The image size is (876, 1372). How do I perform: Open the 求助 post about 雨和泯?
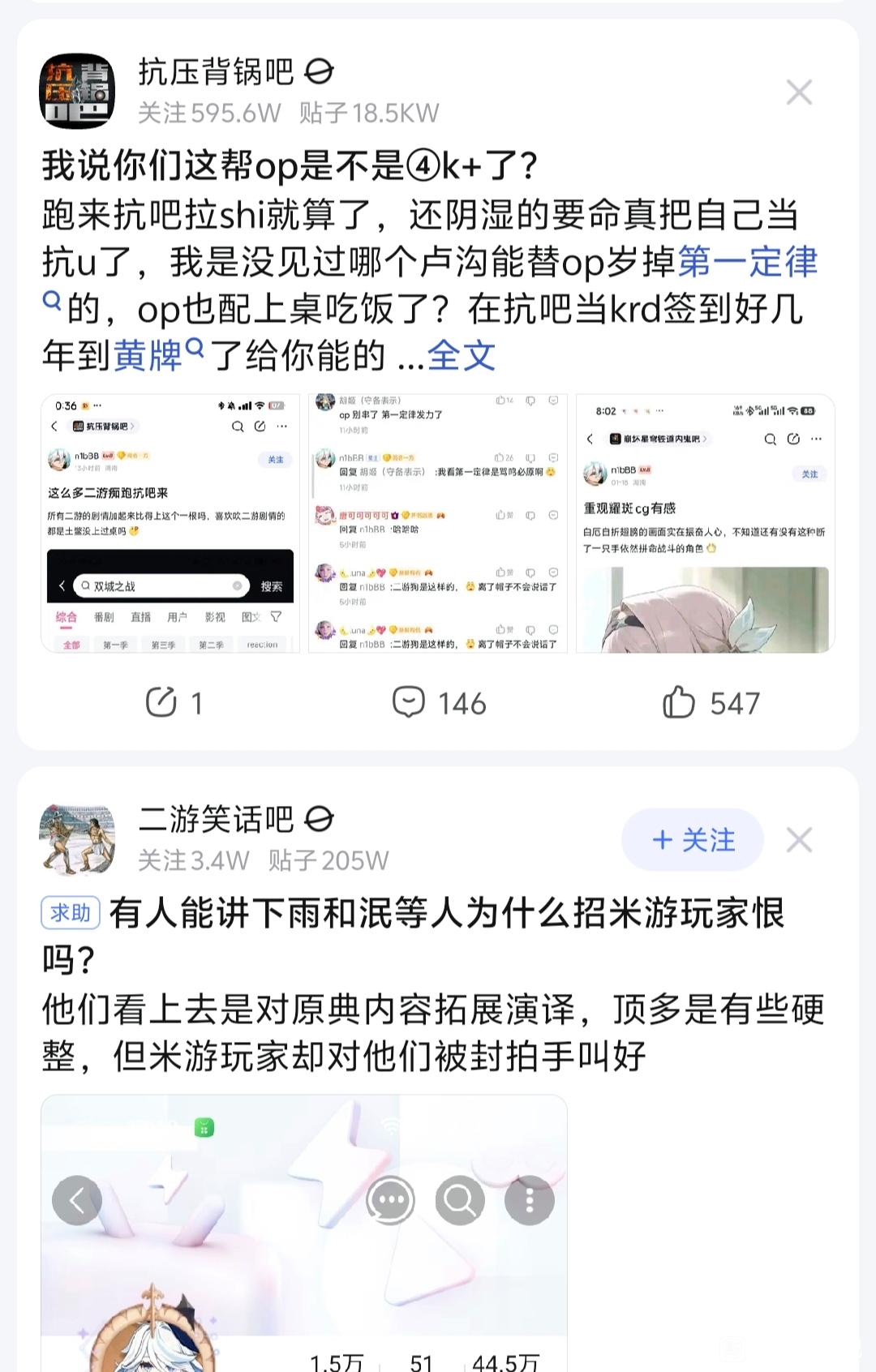(446, 914)
